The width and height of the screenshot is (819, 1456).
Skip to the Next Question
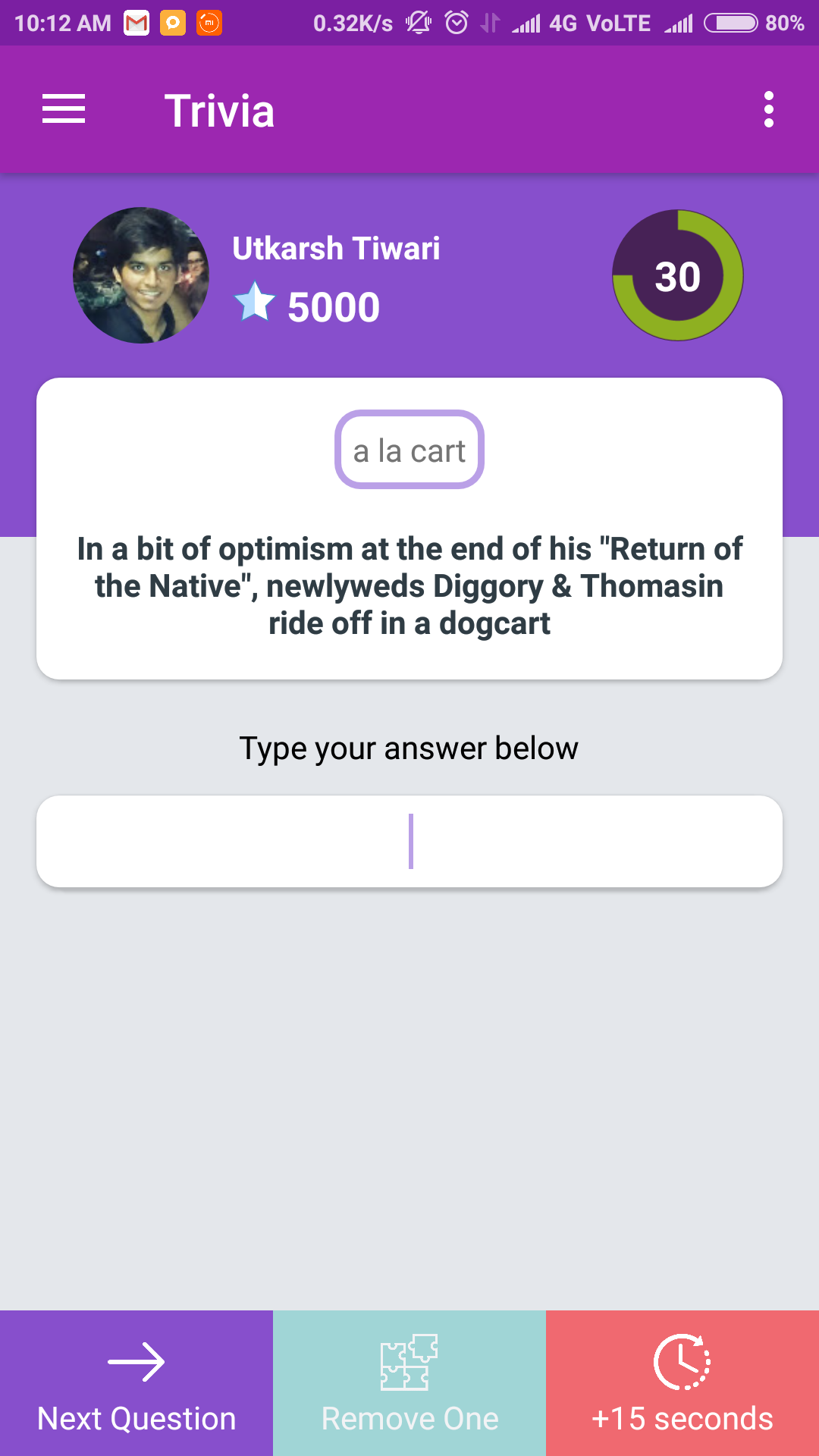136,1383
